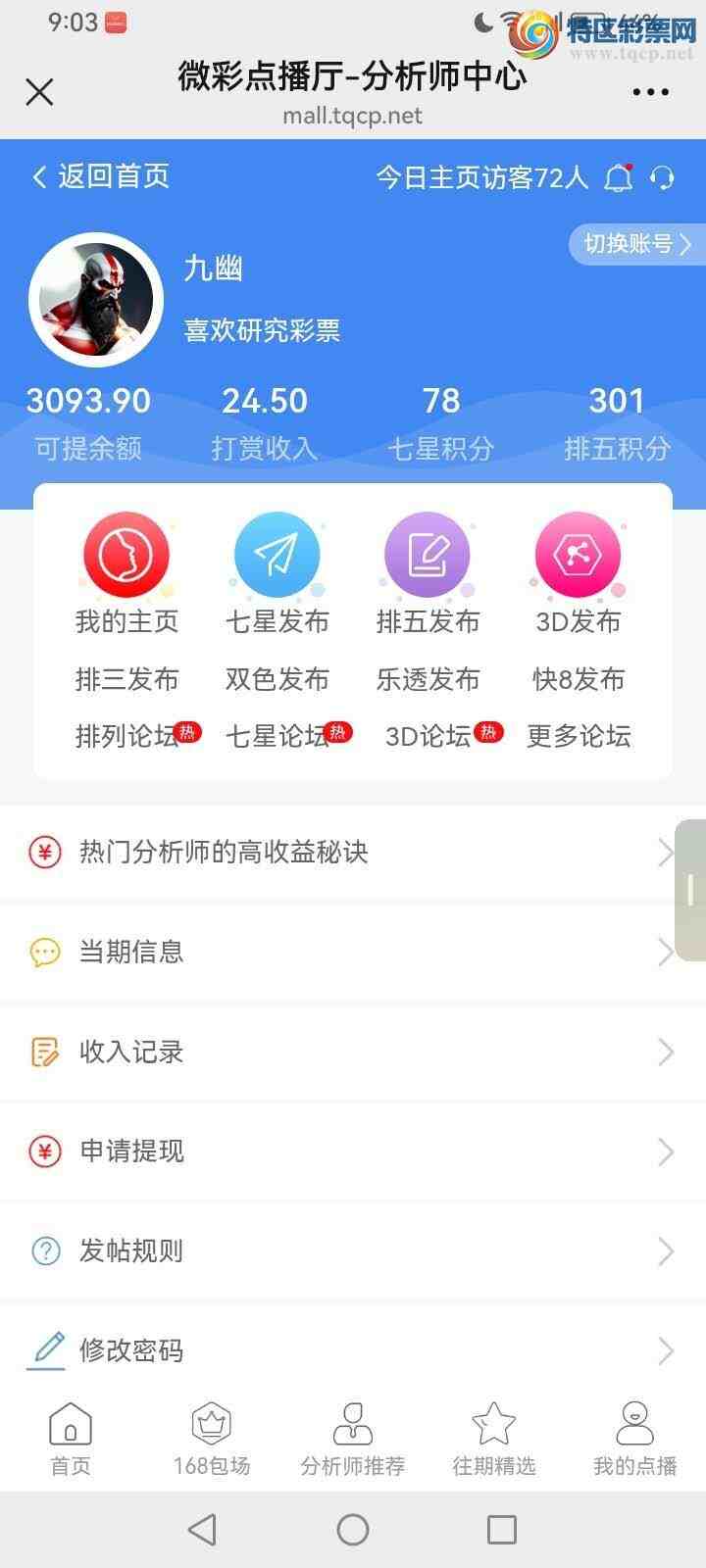
Task: Click the chat bubble icon for 当期信息
Action: click(x=43, y=952)
